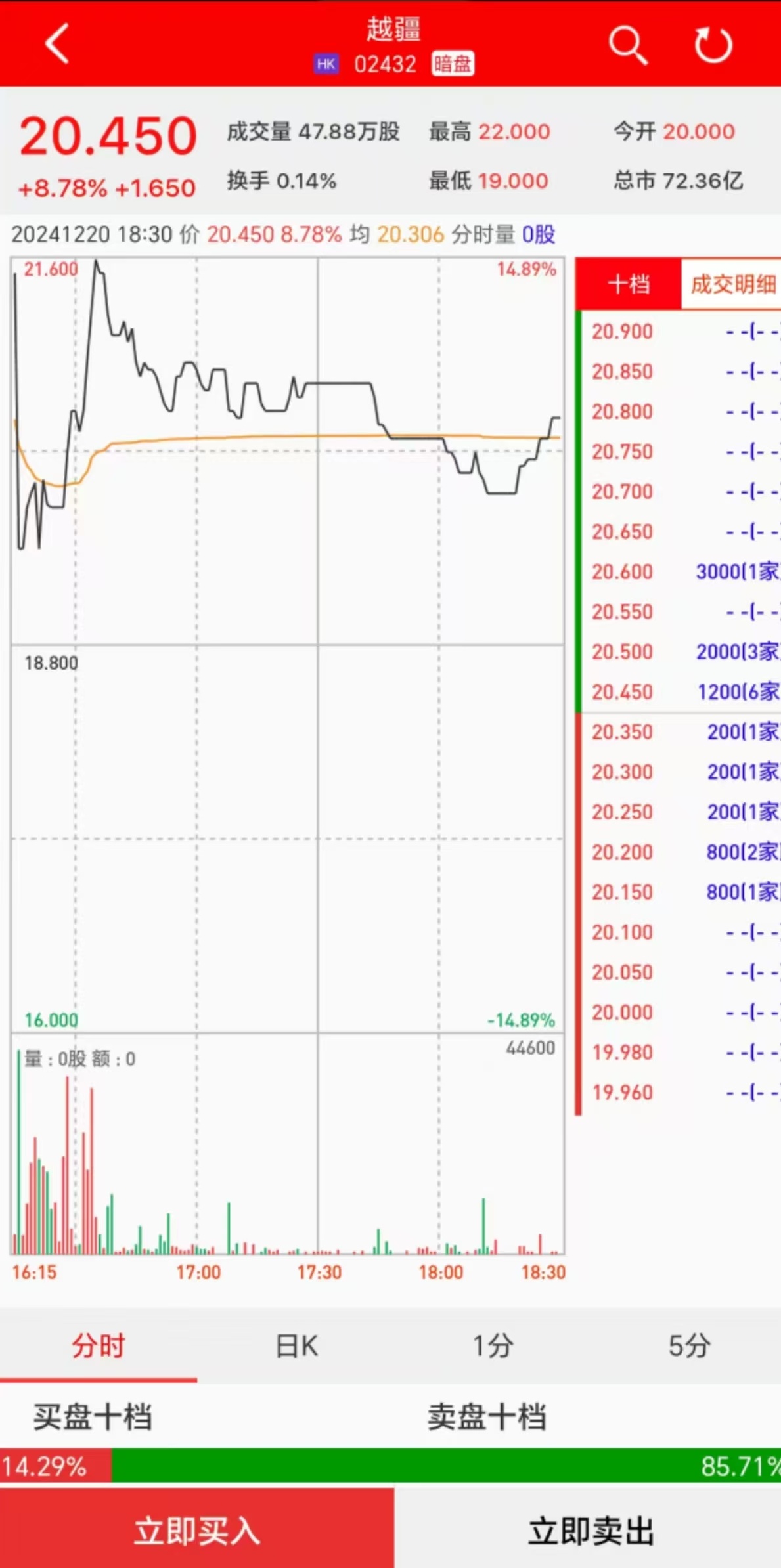
Task: Select the 分时 chart tab
Action: pos(99,1345)
